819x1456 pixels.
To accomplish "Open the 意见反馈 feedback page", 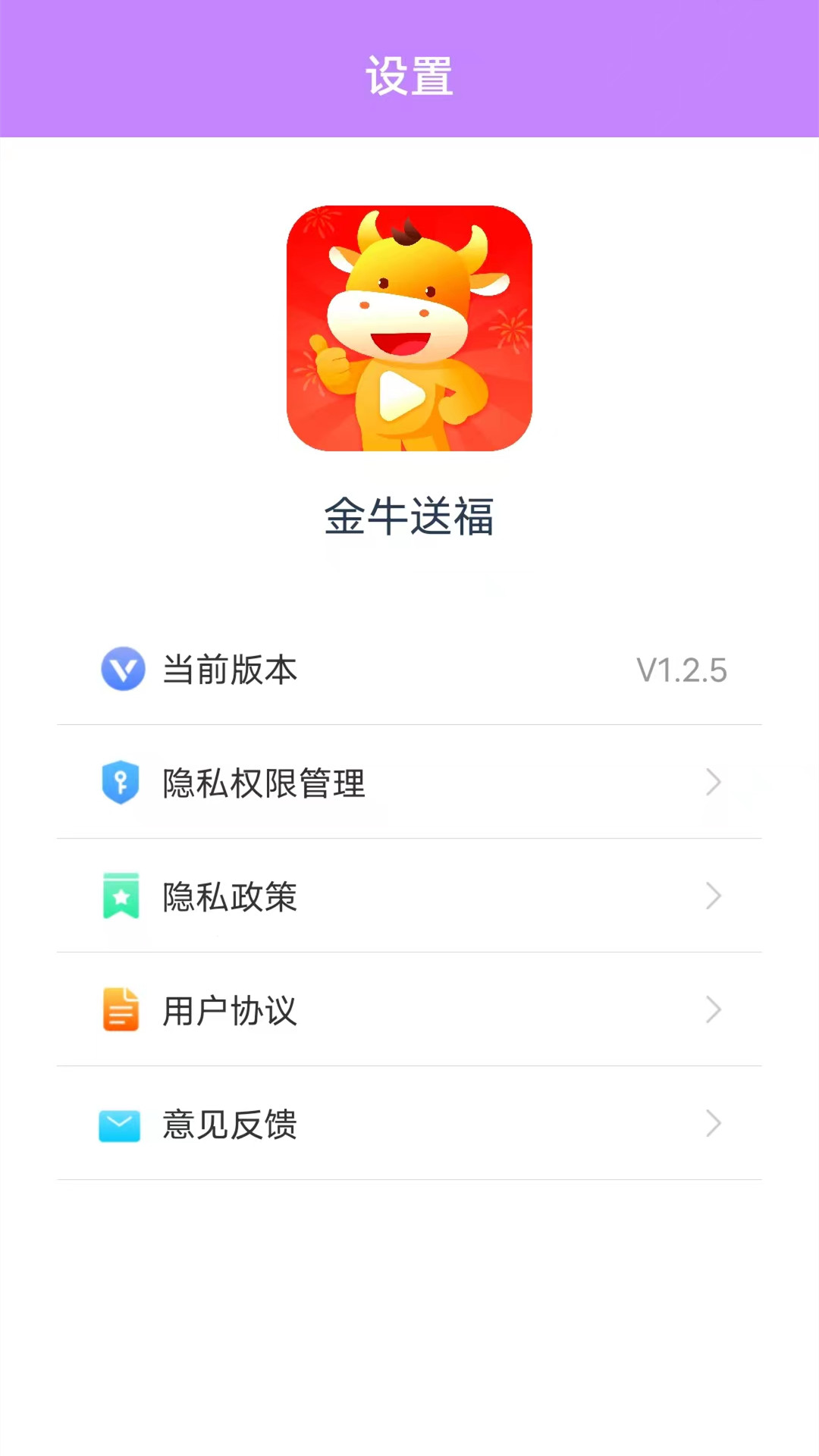I will click(x=409, y=1125).
